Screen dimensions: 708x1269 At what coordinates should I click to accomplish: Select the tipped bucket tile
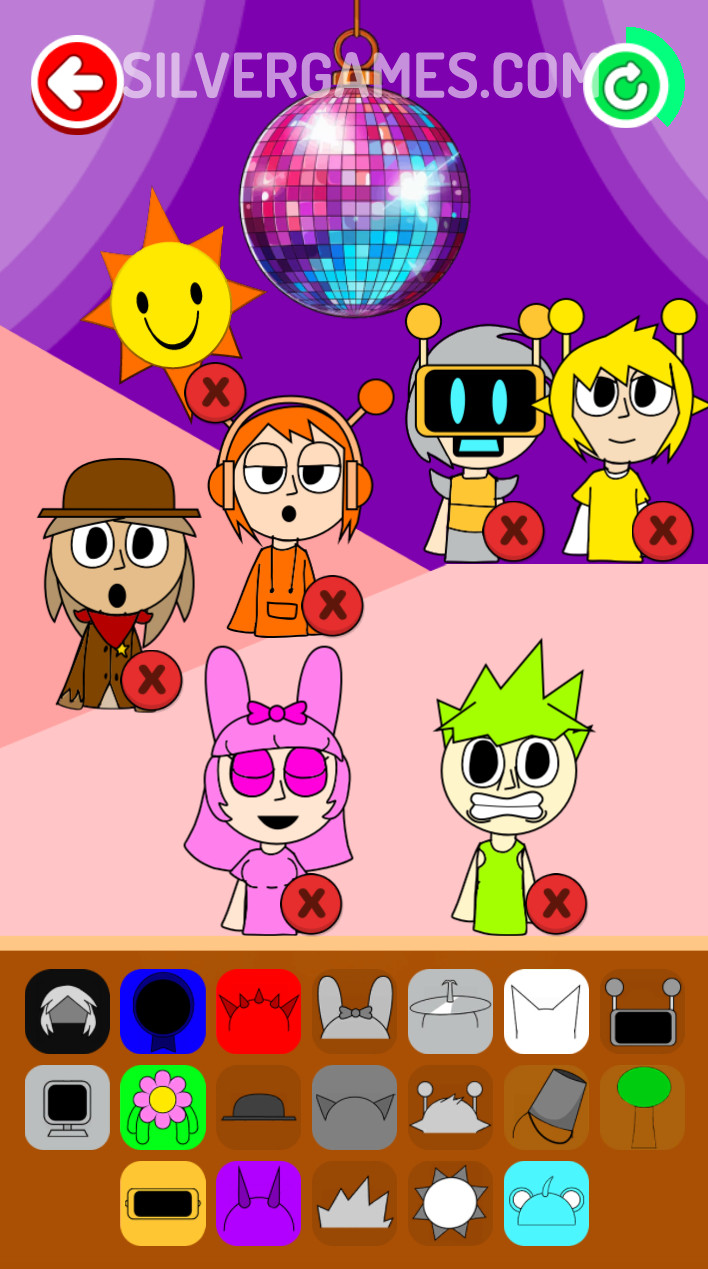click(547, 1107)
